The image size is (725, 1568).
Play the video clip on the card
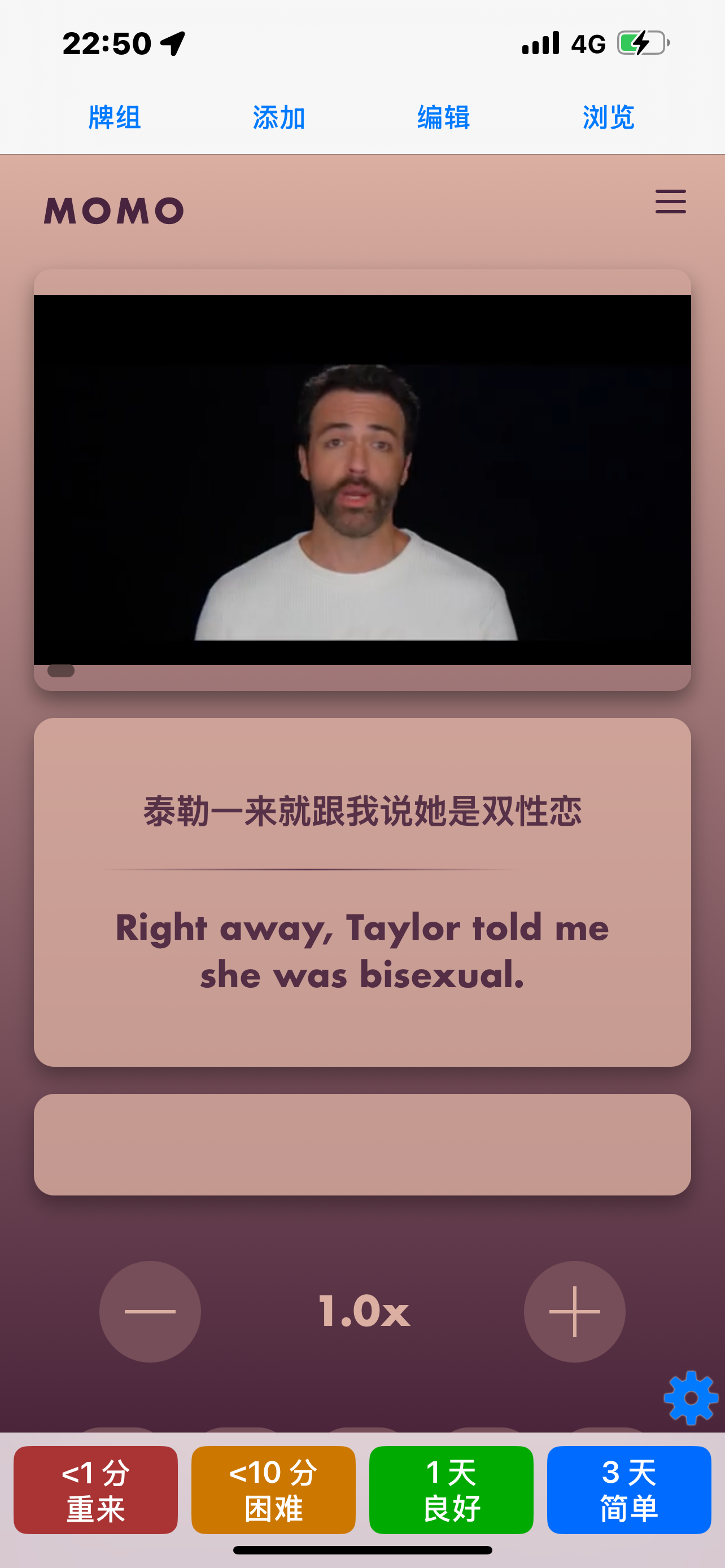[x=362, y=480]
